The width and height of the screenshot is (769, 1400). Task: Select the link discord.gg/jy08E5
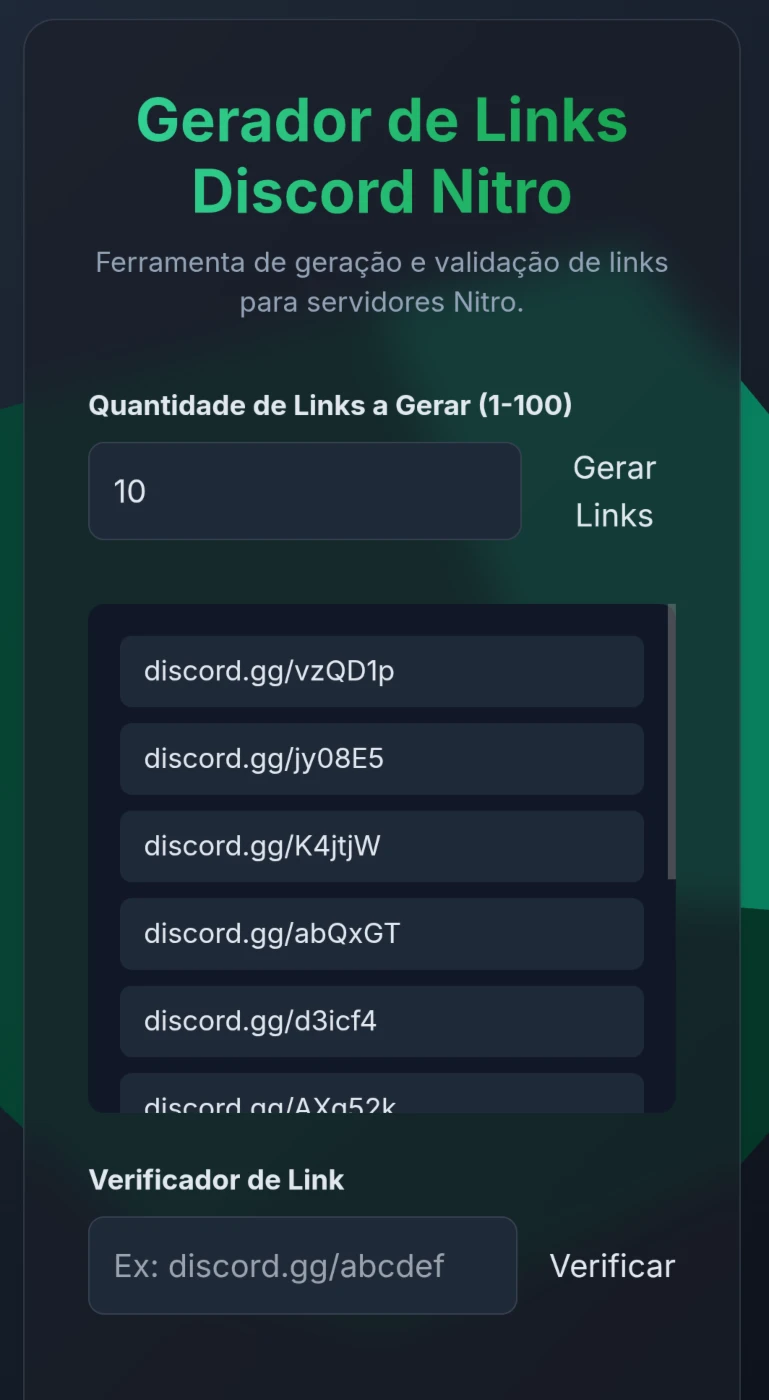coord(382,759)
